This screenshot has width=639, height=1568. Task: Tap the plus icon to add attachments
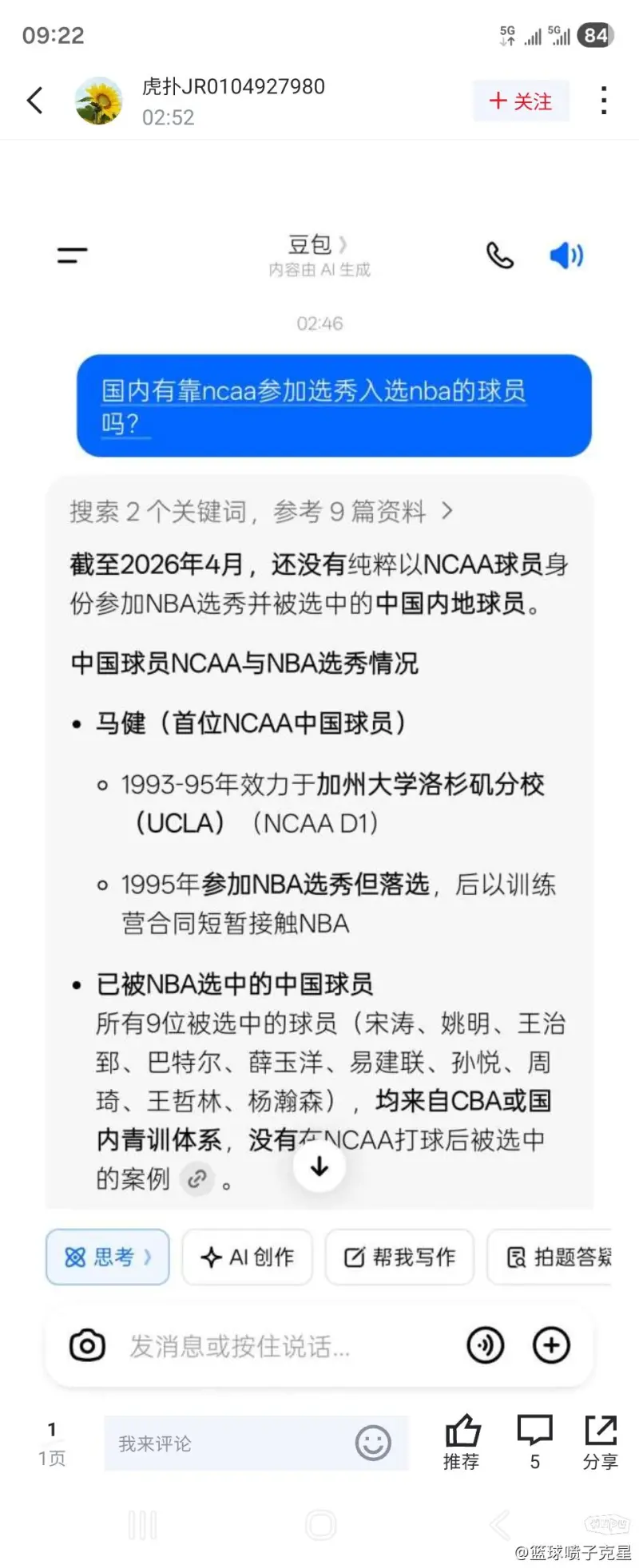point(550,1345)
